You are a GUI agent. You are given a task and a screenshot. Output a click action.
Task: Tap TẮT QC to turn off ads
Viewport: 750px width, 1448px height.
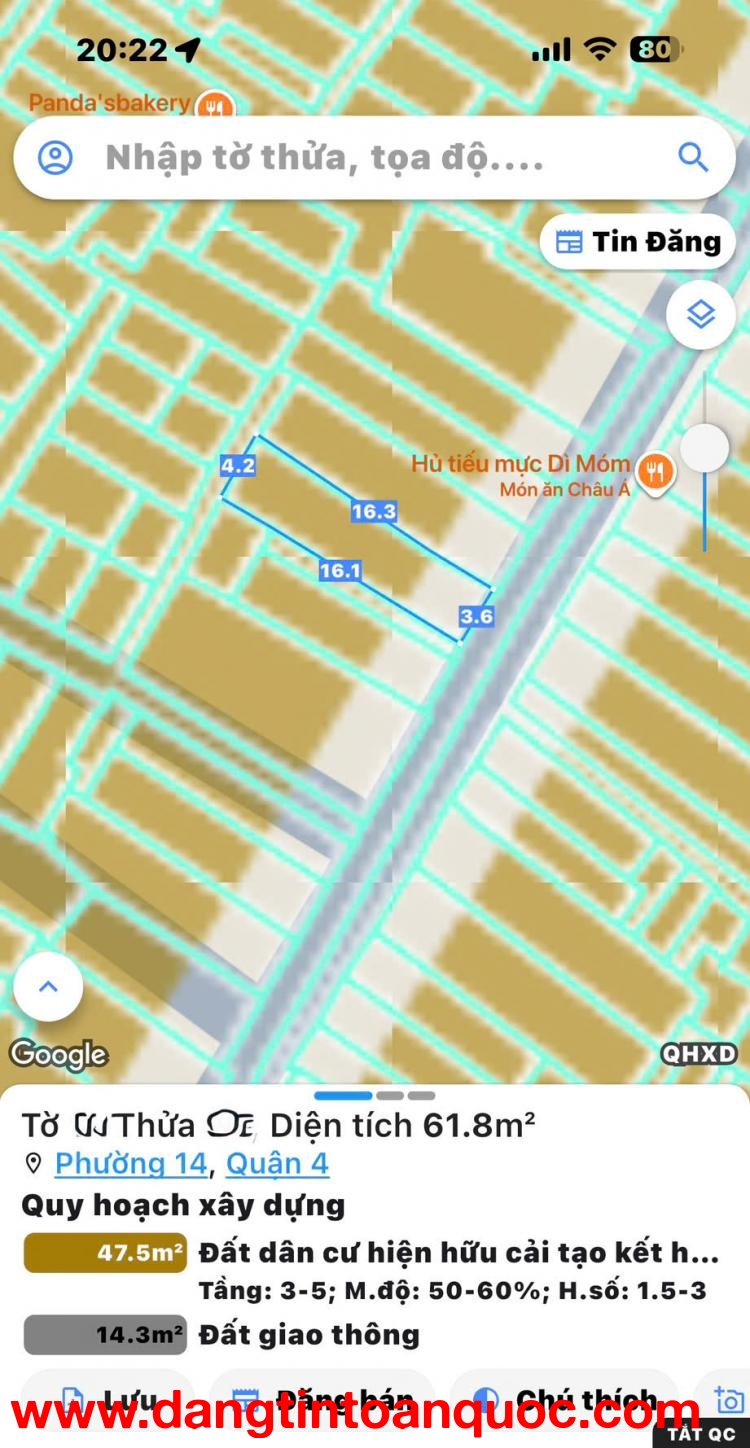(702, 1434)
